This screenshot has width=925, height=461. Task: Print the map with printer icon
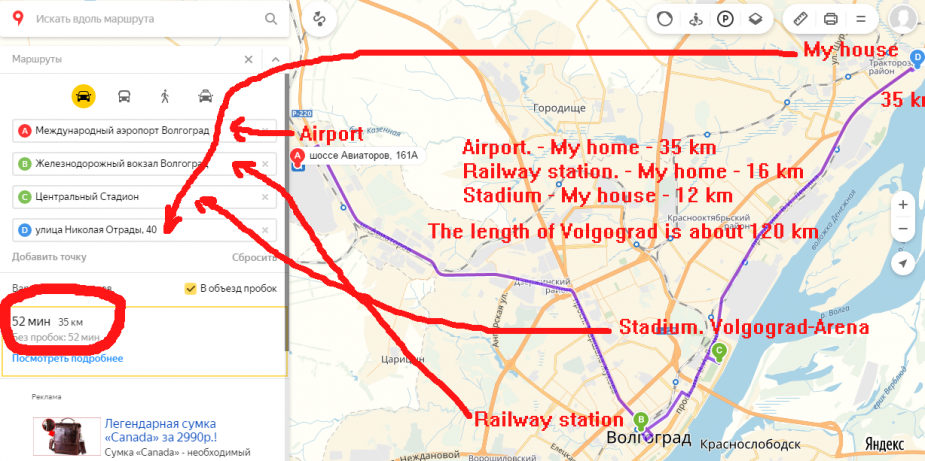tap(830, 18)
